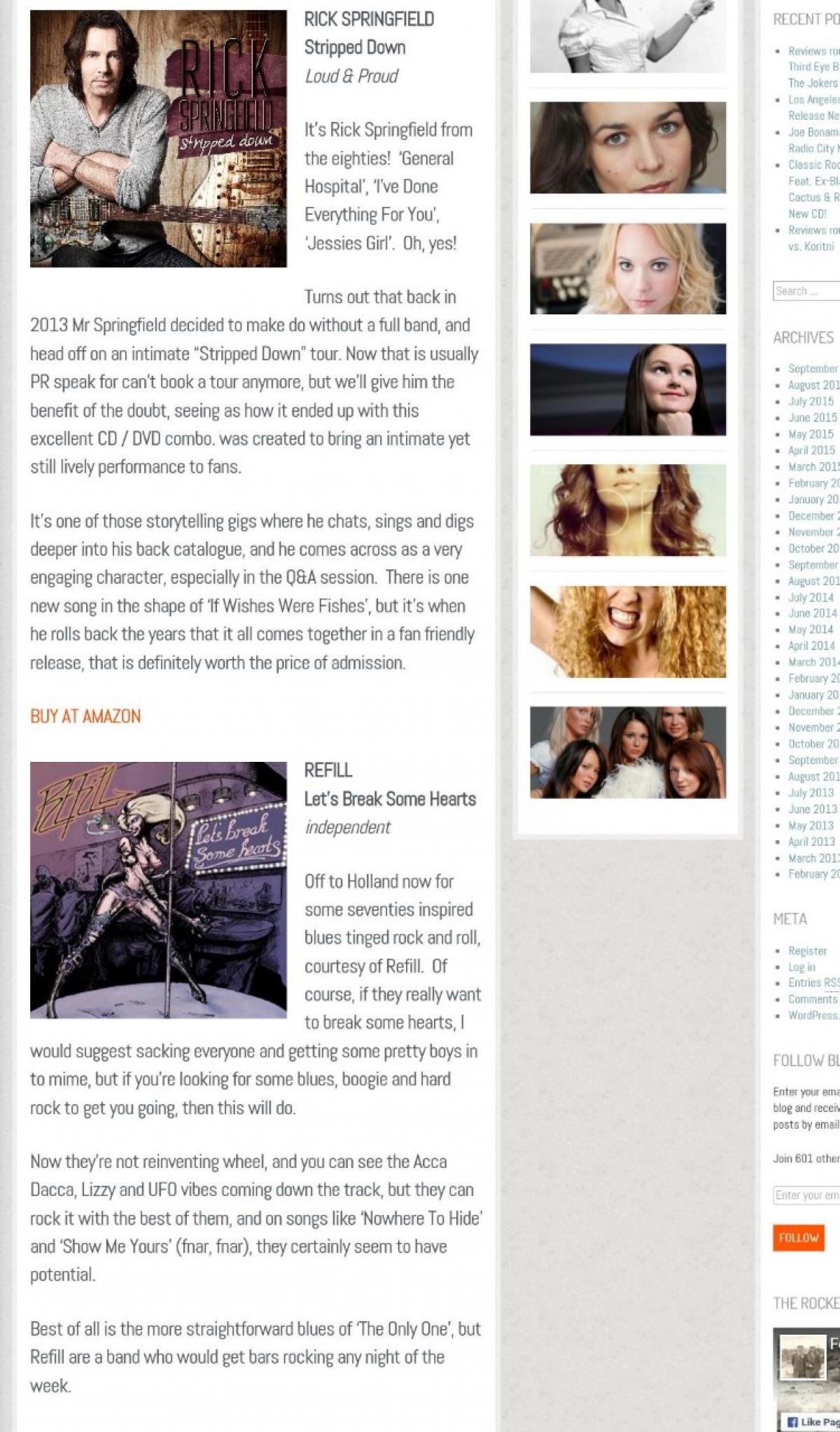Viewport: 840px width, 1432px height.
Task: Tap the orange FOLLOW button
Action: pos(799,1237)
